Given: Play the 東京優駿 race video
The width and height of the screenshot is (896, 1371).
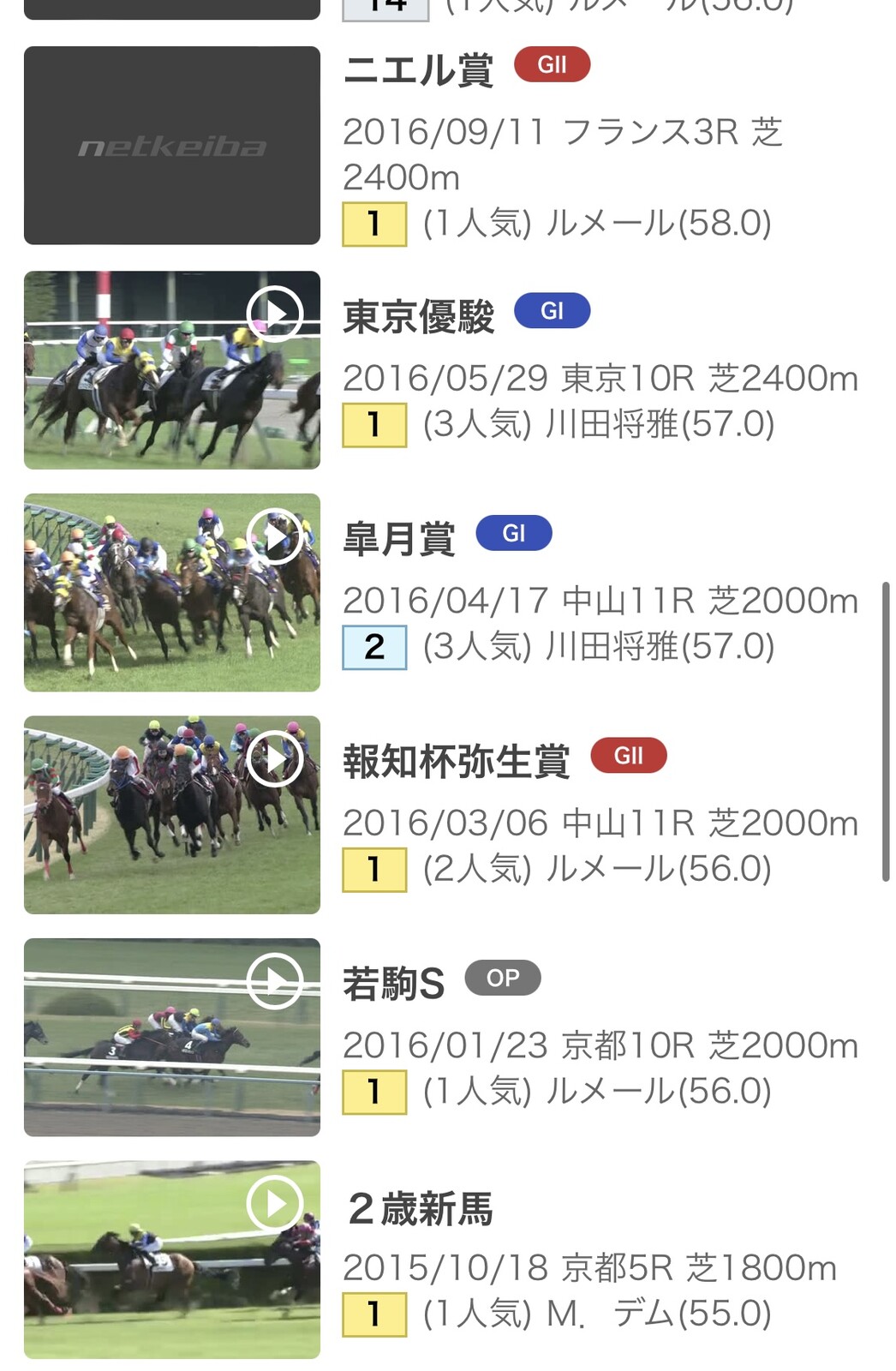Looking at the screenshot, I should click(x=274, y=314).
